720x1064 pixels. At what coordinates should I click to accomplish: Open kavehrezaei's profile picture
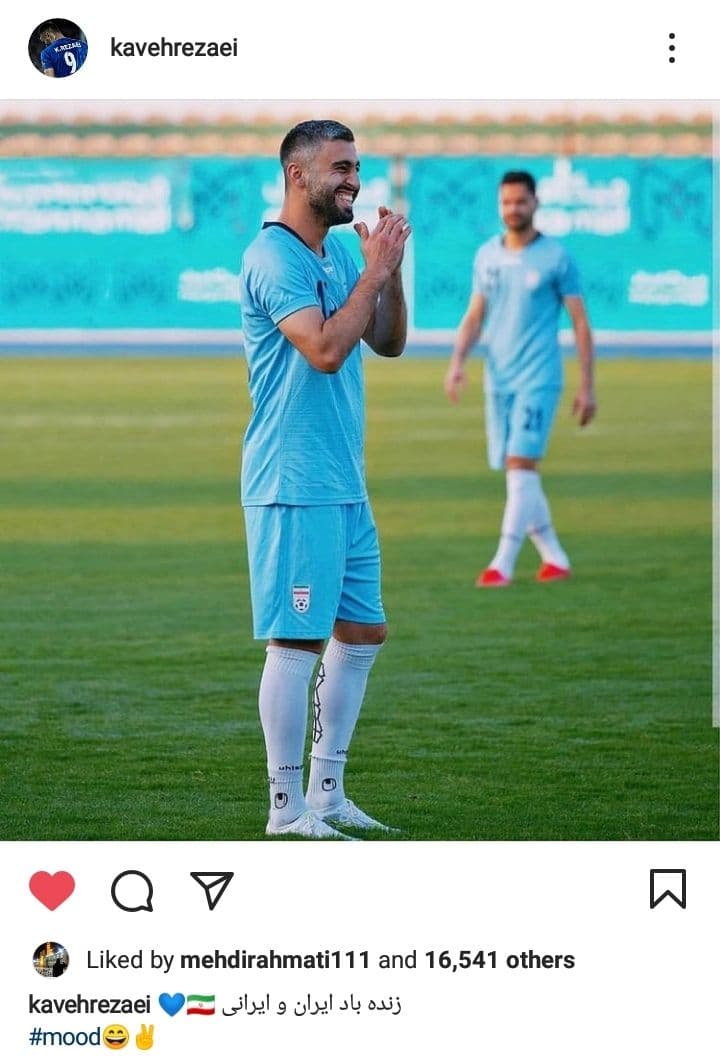tap(57, 48)
